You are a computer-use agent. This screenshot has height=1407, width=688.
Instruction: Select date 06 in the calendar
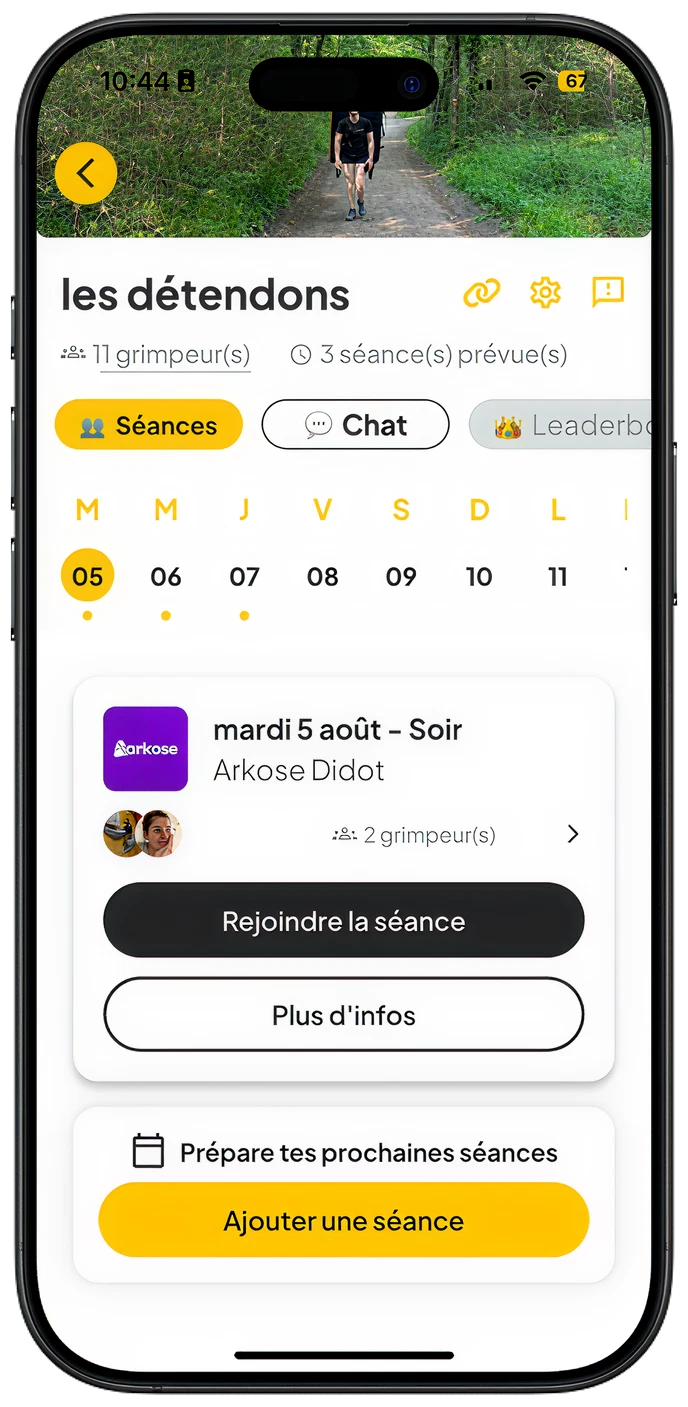coord(166,576)
